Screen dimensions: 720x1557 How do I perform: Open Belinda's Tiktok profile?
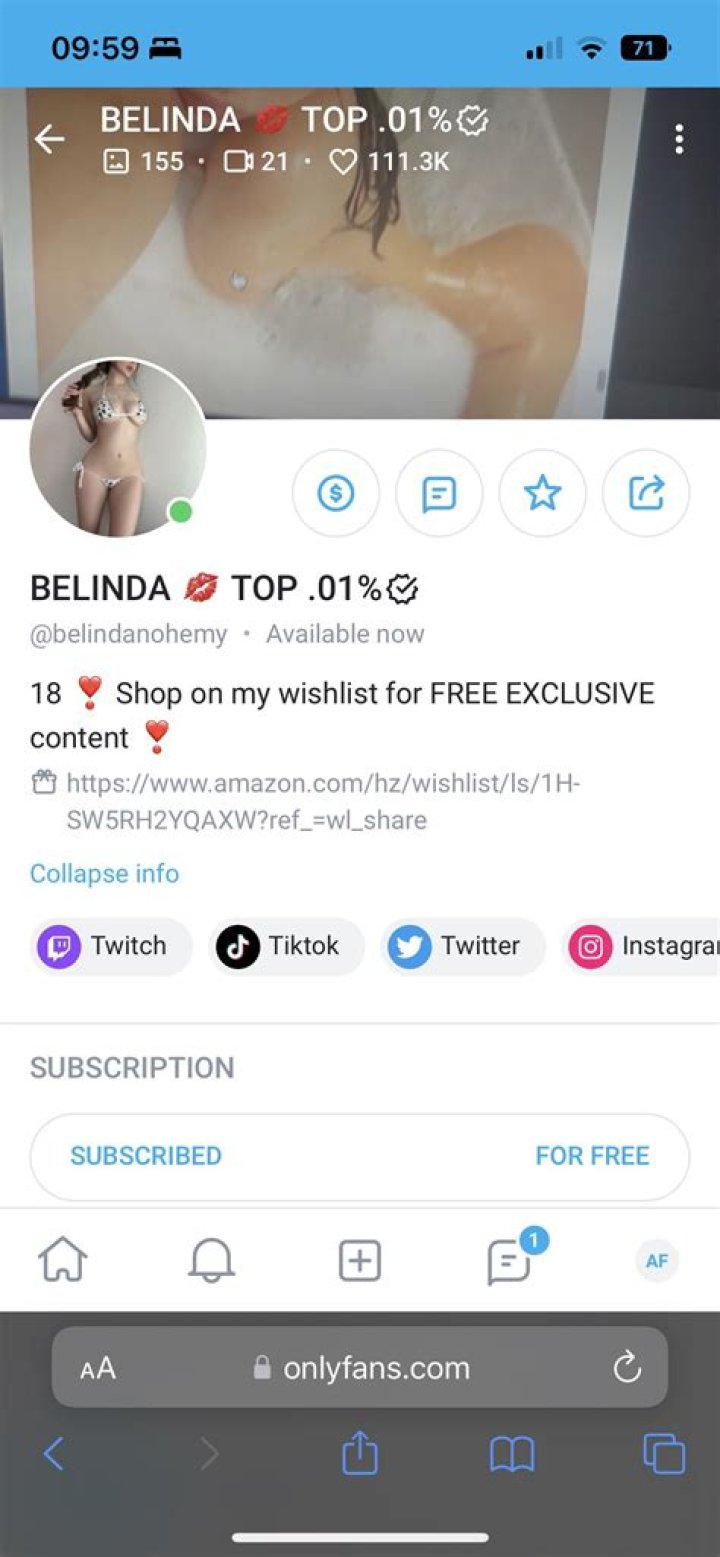point(286,945)
